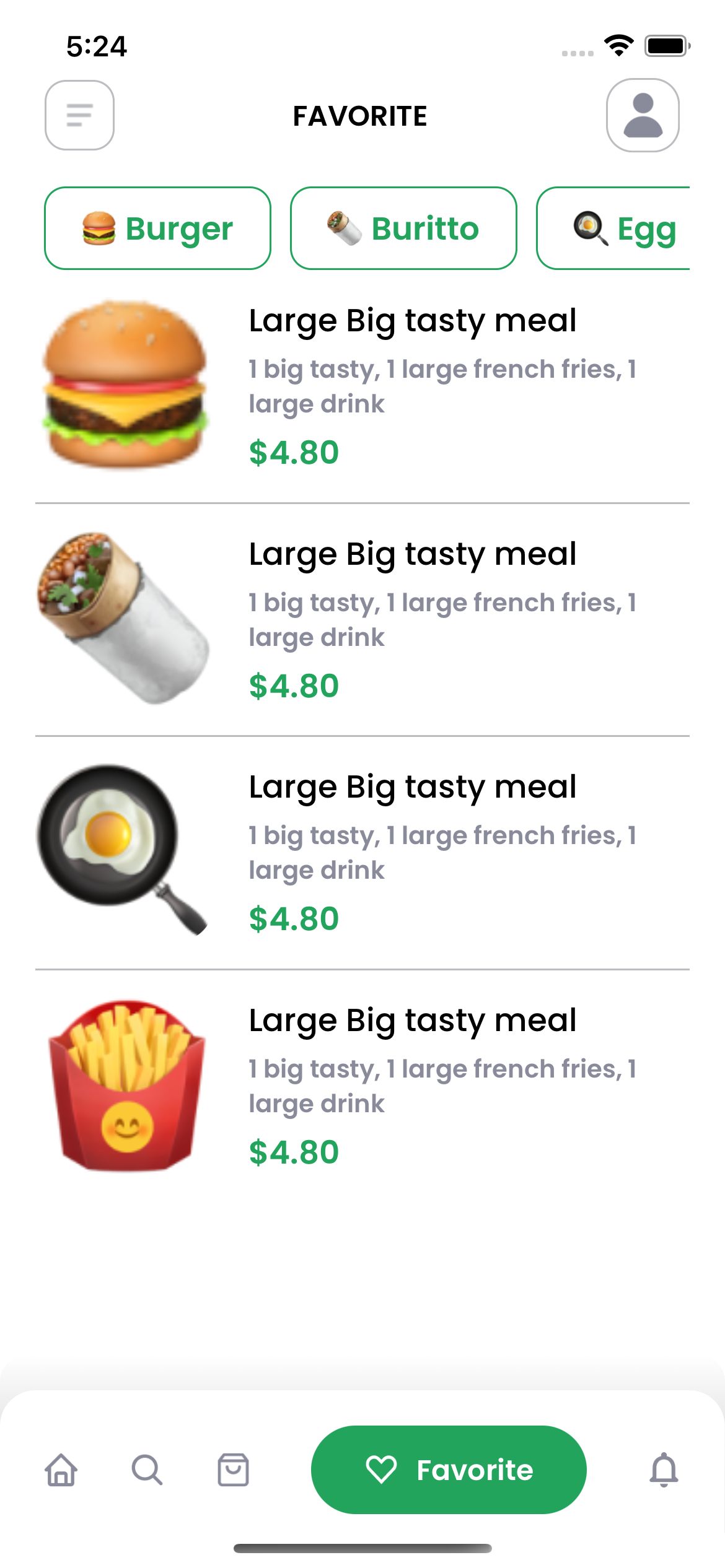The height and width of the screenshot is (1568, 725).
Task: Tap the Favorite tab
Action: (x=449, y=1470)
